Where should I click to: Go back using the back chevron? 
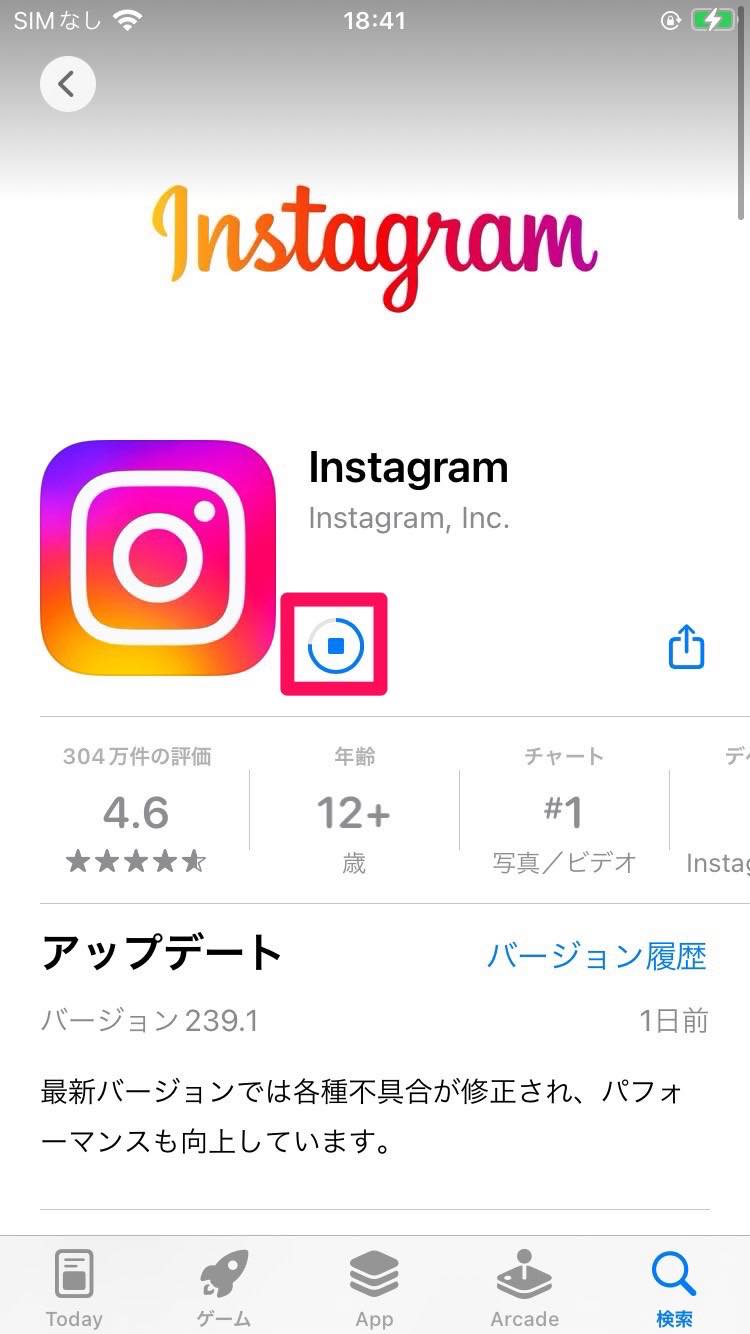point(67,84)
